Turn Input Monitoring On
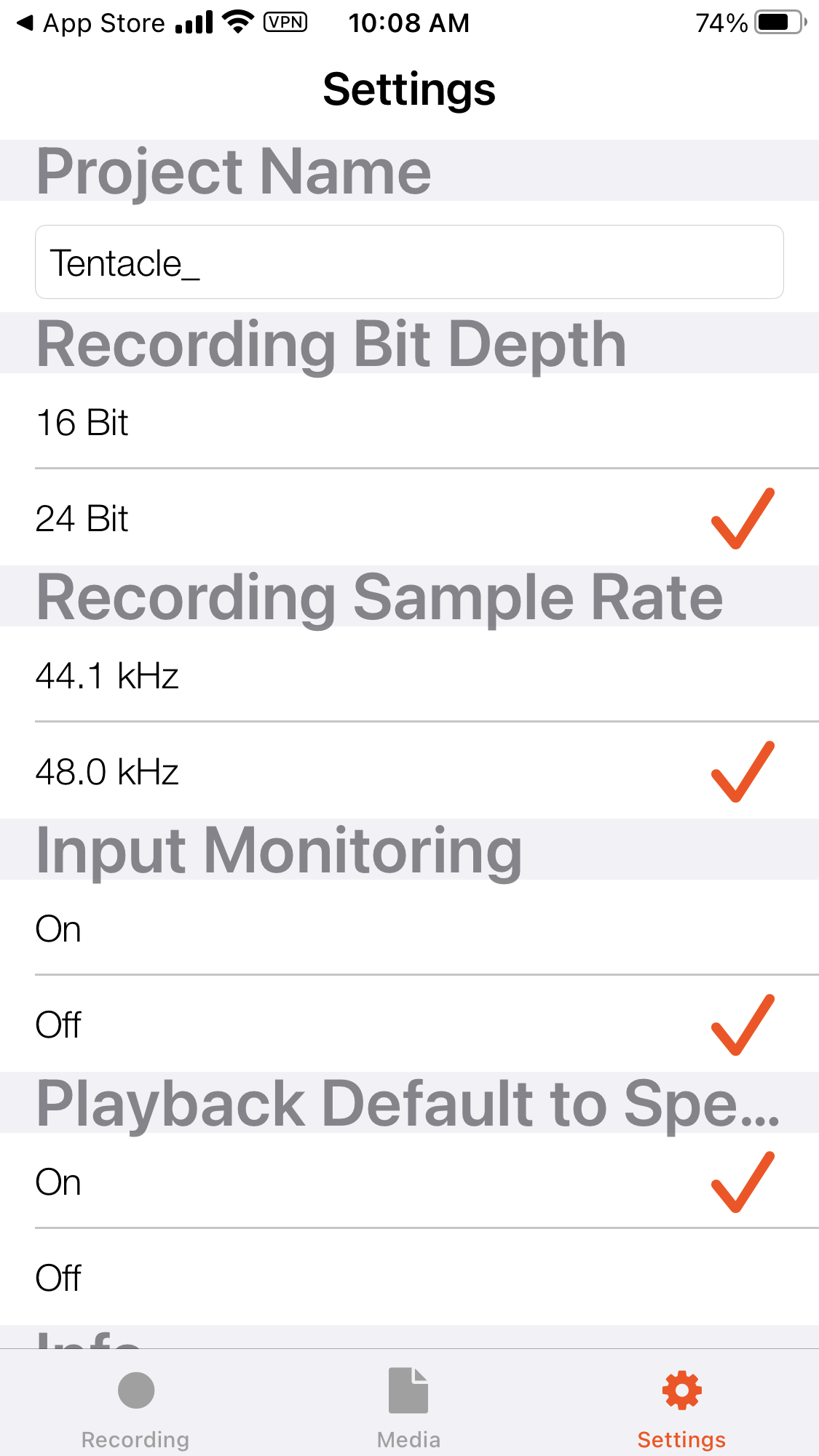Viewport: 819px width, 1456px height. point(409,928)
